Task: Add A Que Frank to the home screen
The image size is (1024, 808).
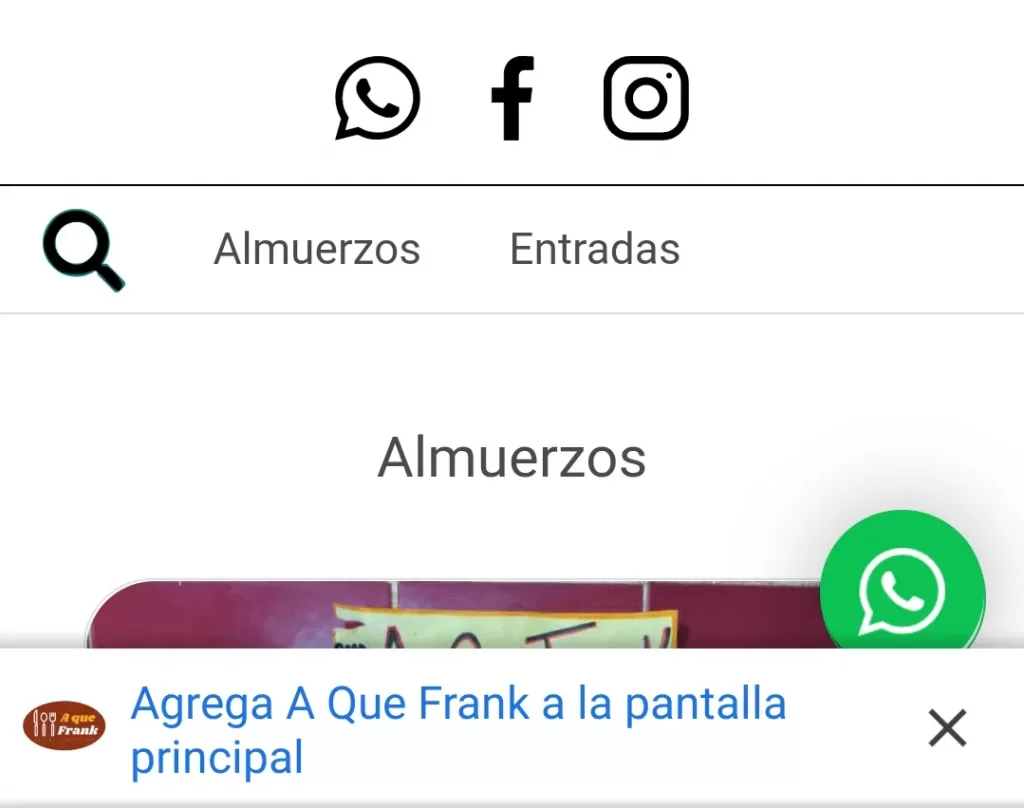Action: pos(458,730)
